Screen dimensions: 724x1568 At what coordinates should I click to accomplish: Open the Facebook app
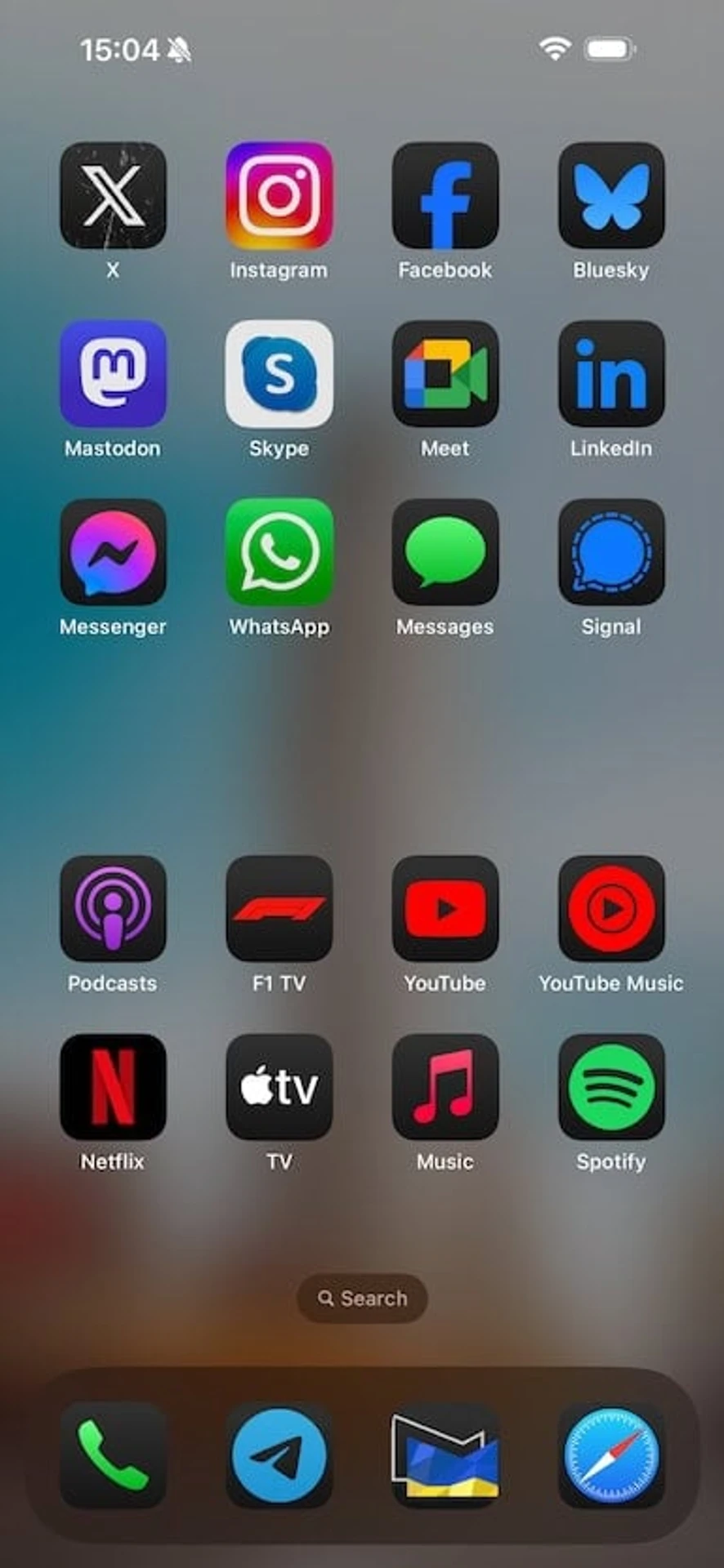[445, 196]
